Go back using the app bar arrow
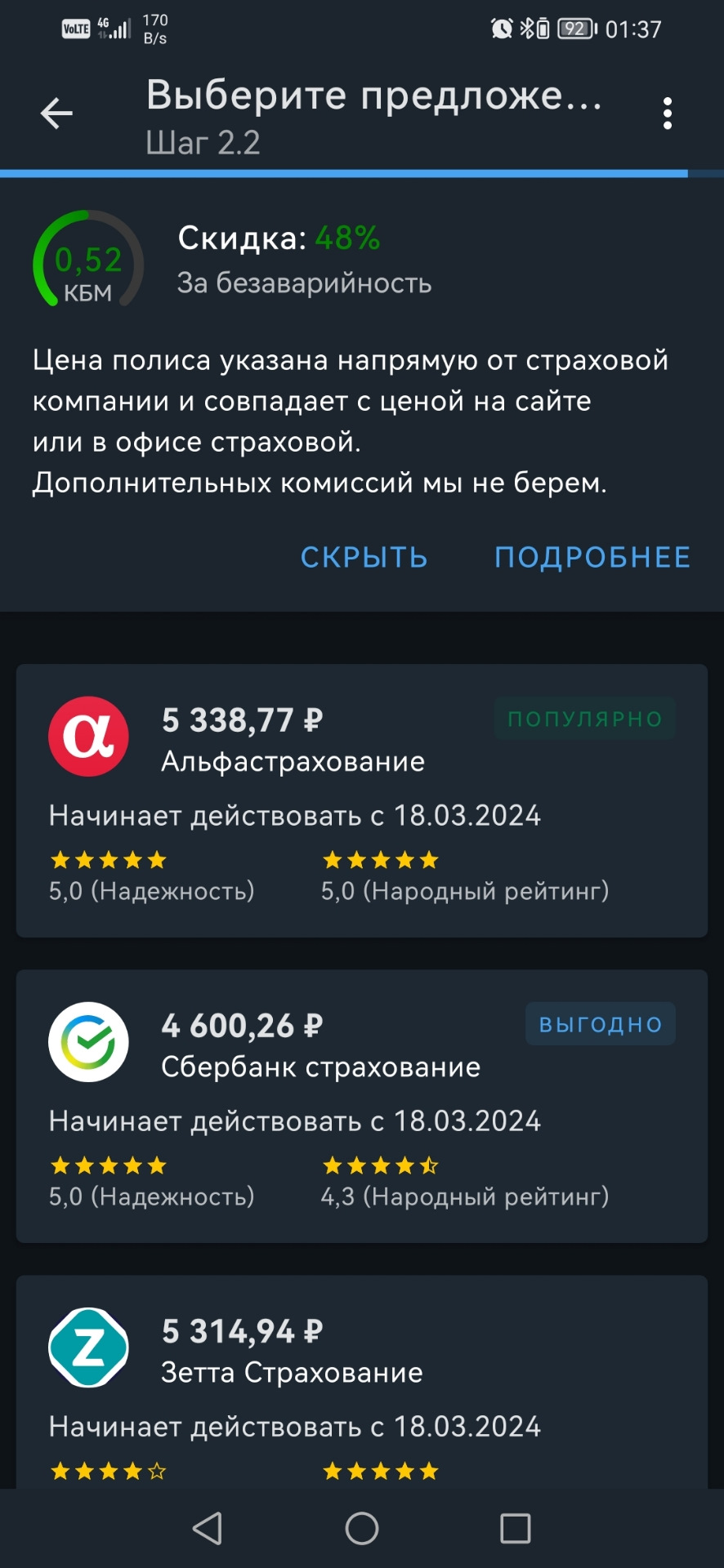This screenshot has height=1568, width=724. (56, 114)
